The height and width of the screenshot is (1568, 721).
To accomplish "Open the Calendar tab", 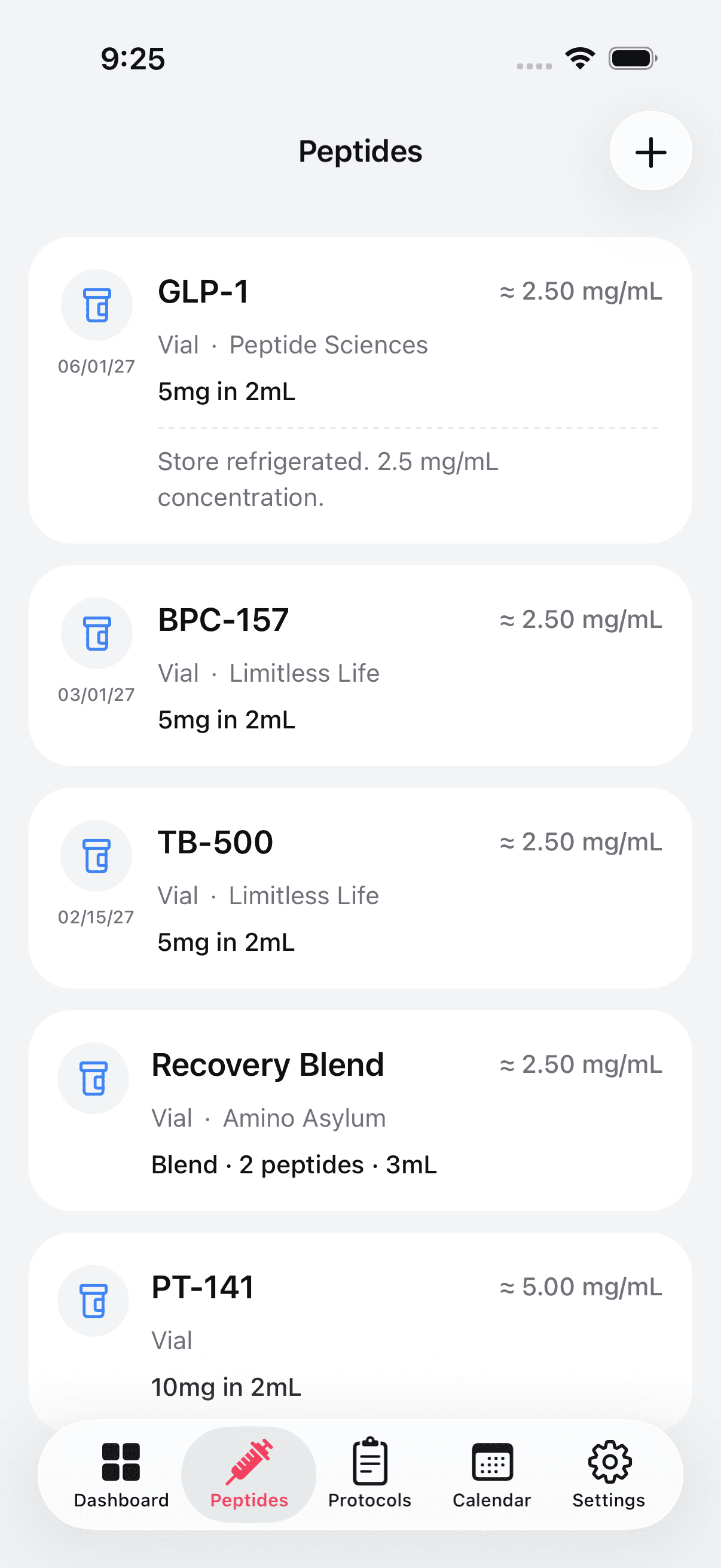I will click(x=491, y=1474).
